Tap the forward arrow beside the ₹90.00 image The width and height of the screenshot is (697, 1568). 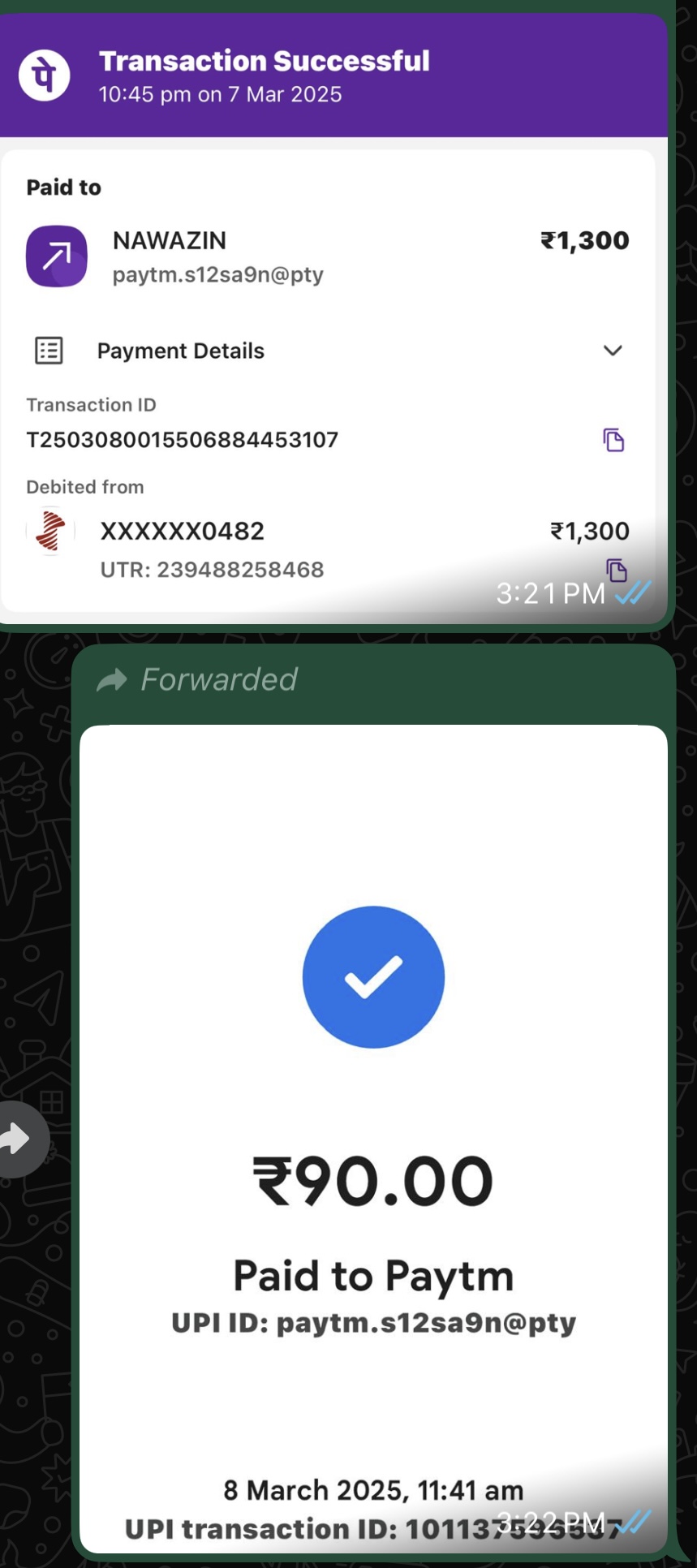16,1139
